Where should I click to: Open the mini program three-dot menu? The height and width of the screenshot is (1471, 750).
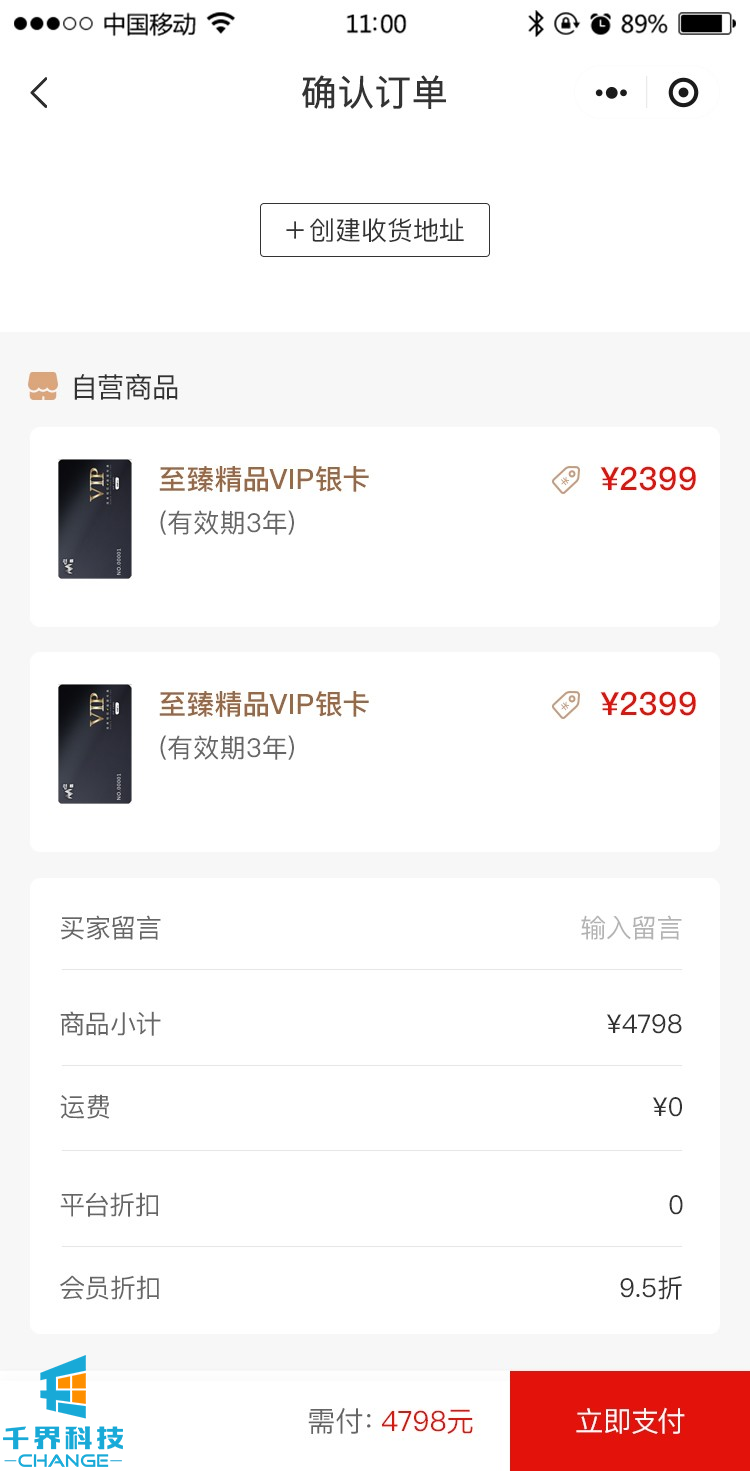[611, 93]
